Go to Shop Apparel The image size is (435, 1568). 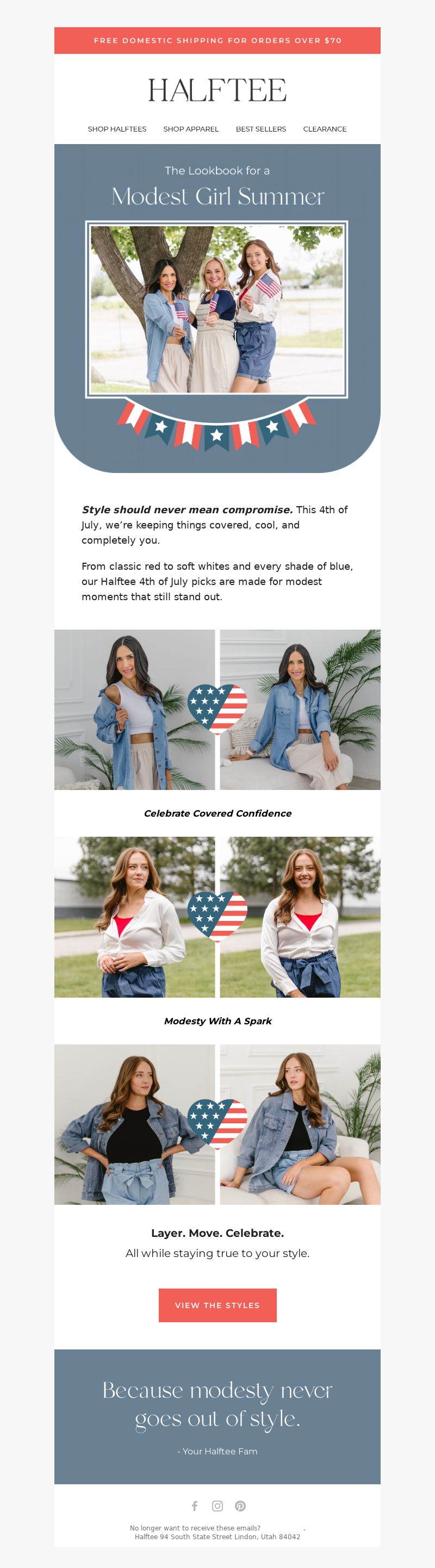click(x=191, y=129)
